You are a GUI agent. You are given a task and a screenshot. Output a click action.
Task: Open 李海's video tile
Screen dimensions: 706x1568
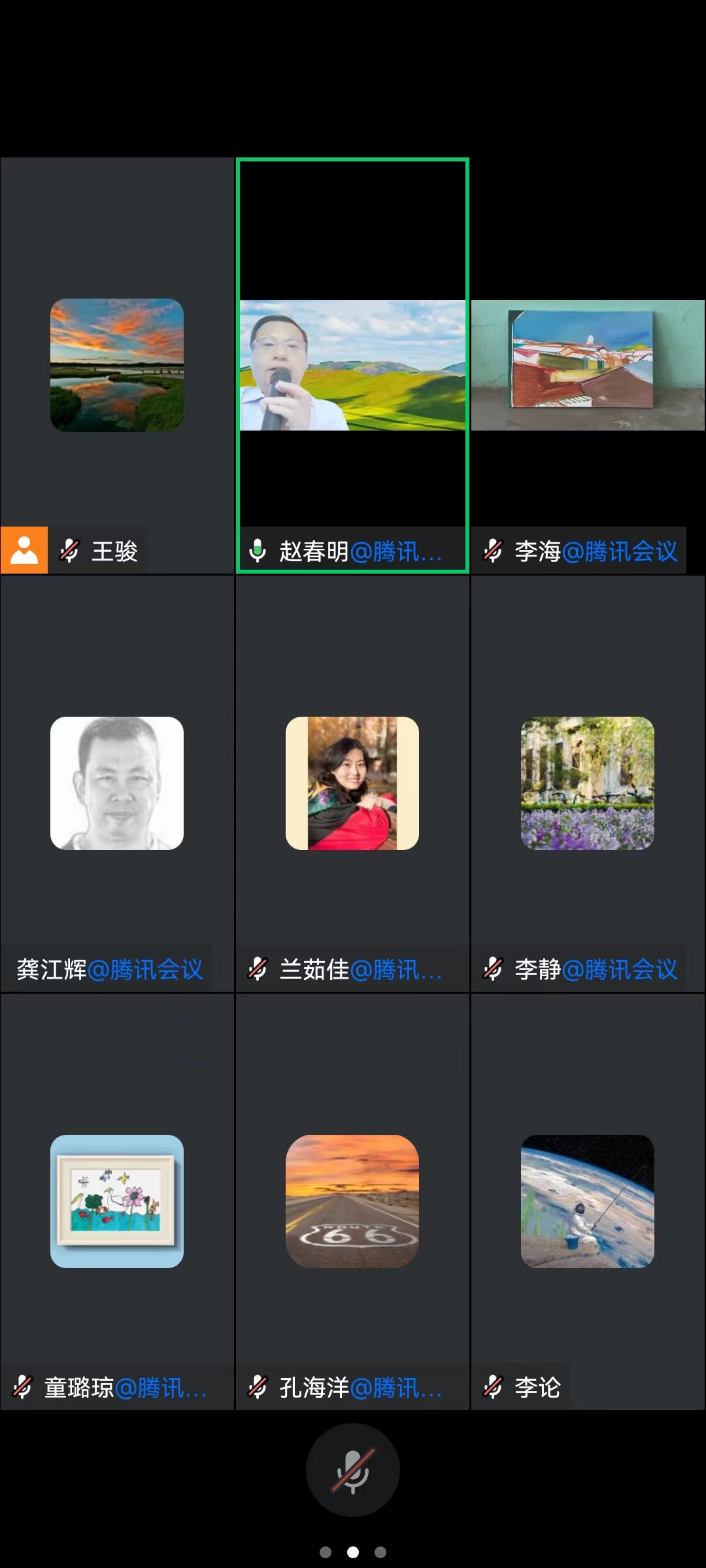click(588, 365)
